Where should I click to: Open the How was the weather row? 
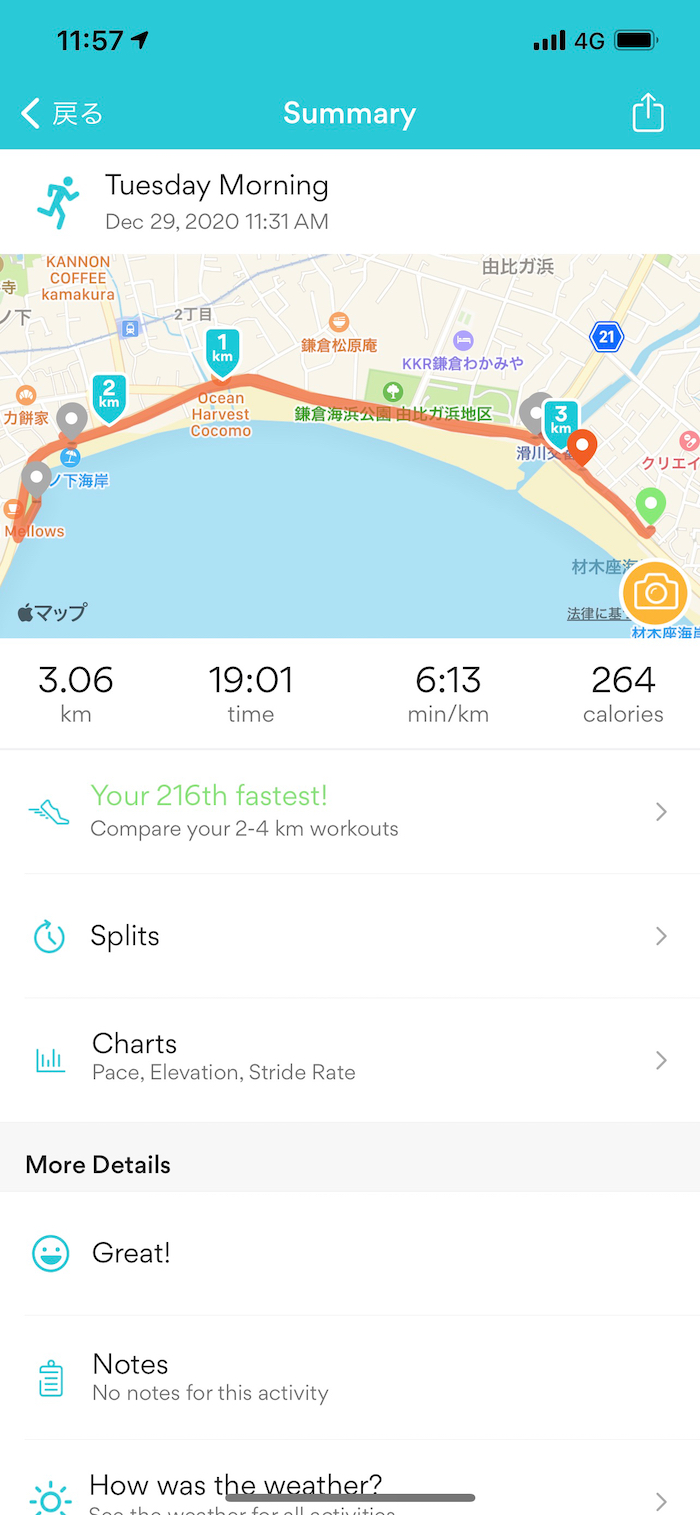tap(350, 1490)
